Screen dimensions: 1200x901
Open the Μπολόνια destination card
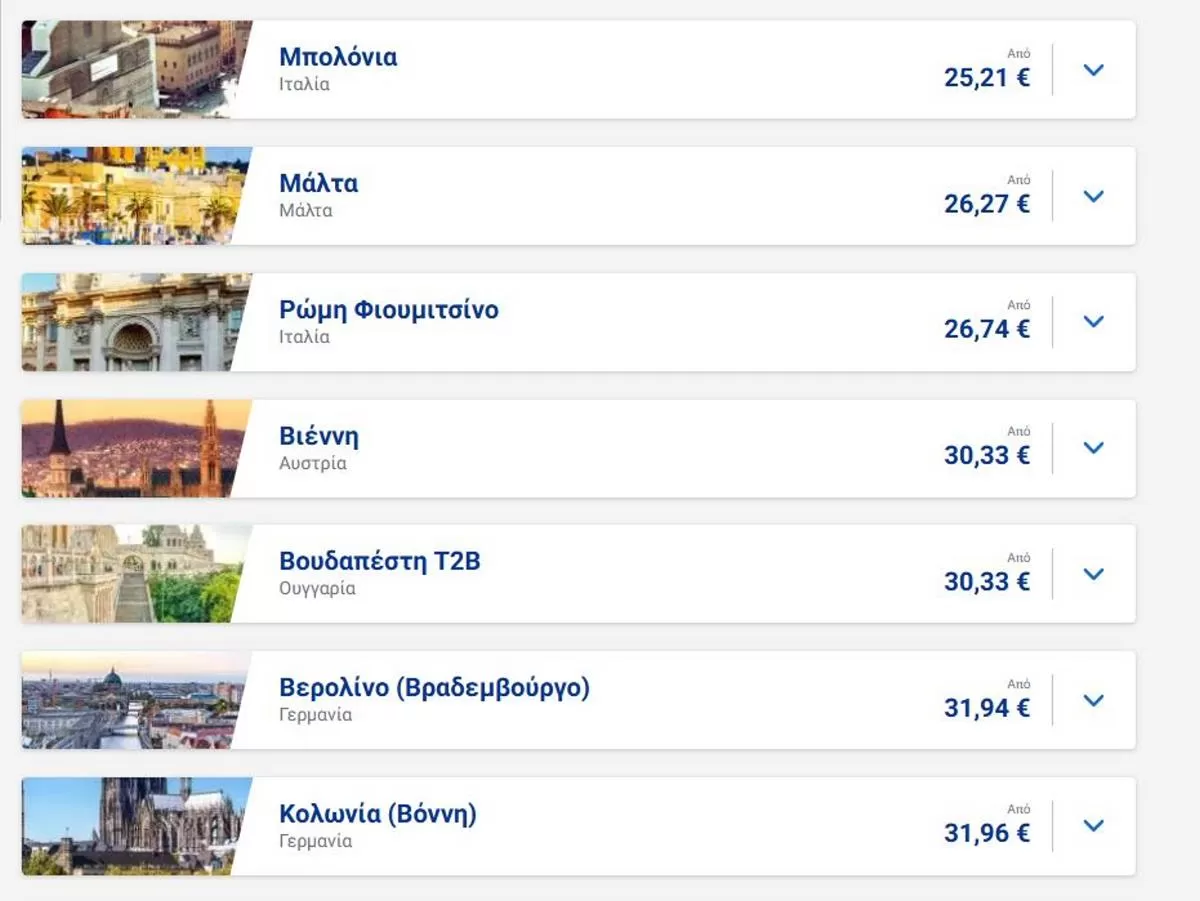click(x=338, y=57)
